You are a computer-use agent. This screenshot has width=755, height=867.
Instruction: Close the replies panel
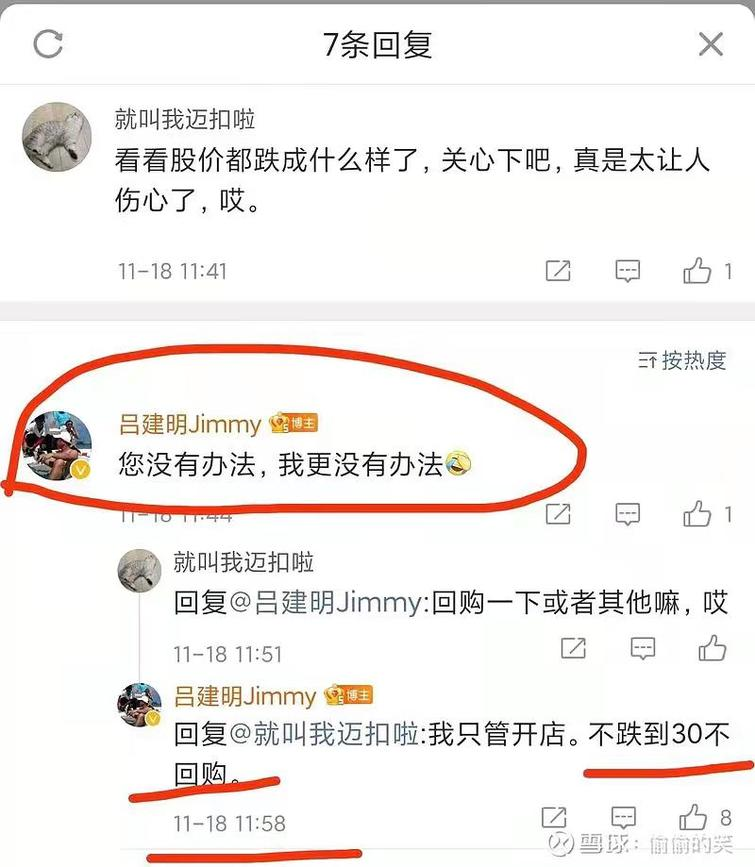tap(710, 44)
